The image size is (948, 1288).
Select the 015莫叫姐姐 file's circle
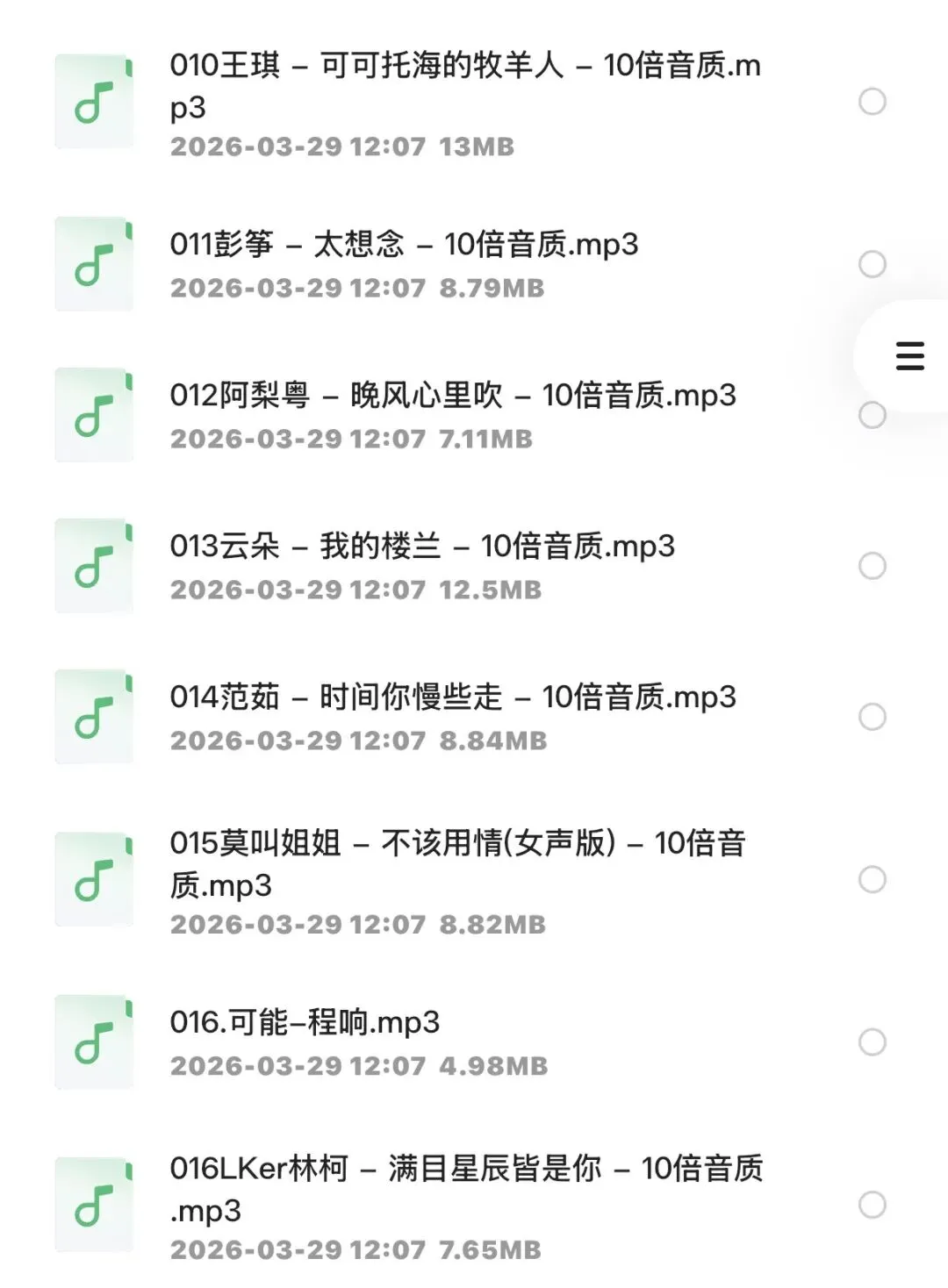coord(872,879)
